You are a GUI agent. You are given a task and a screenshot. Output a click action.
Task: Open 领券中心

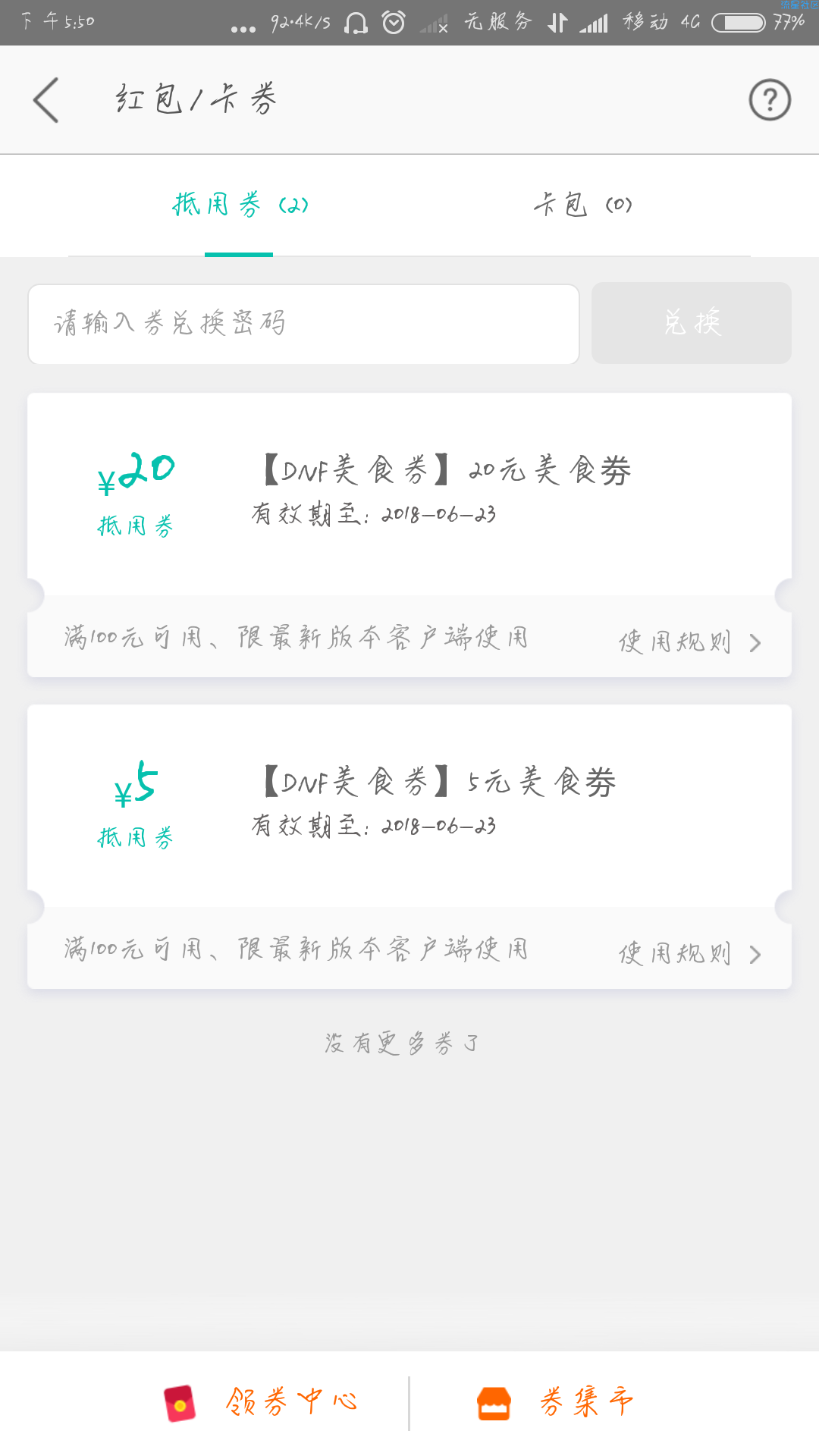point(261,1402)
